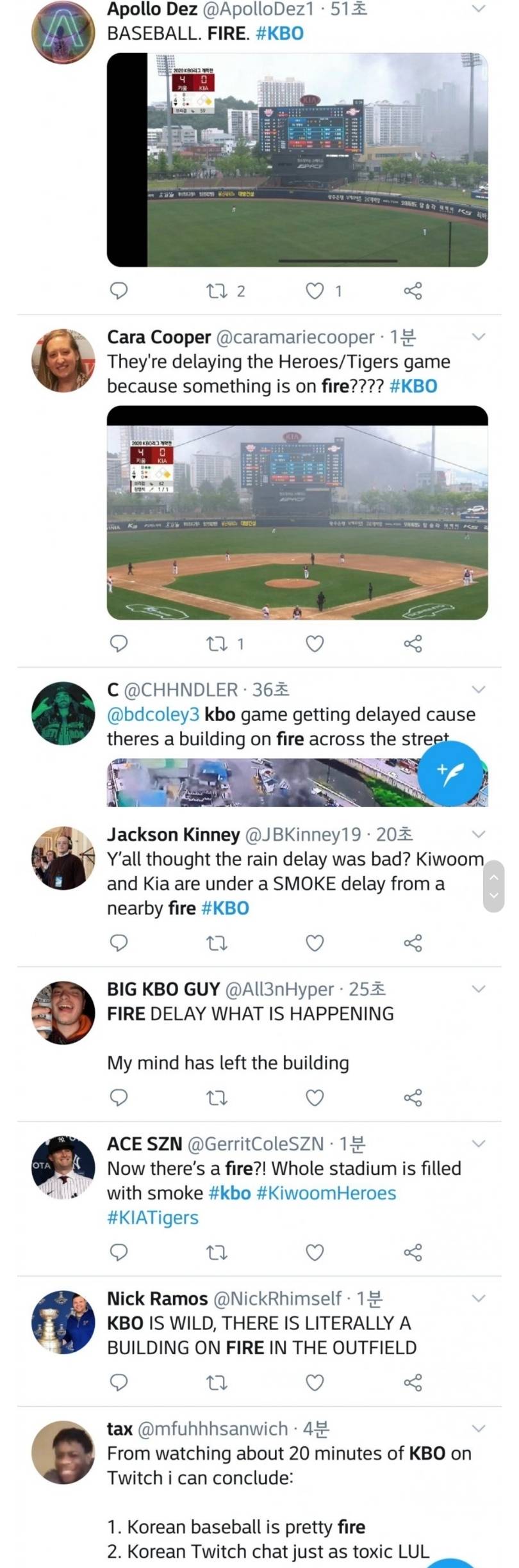Share ACE SZN's tweet
The height and width of the screenshot is (1568, 519).
tap(413, 1252)
